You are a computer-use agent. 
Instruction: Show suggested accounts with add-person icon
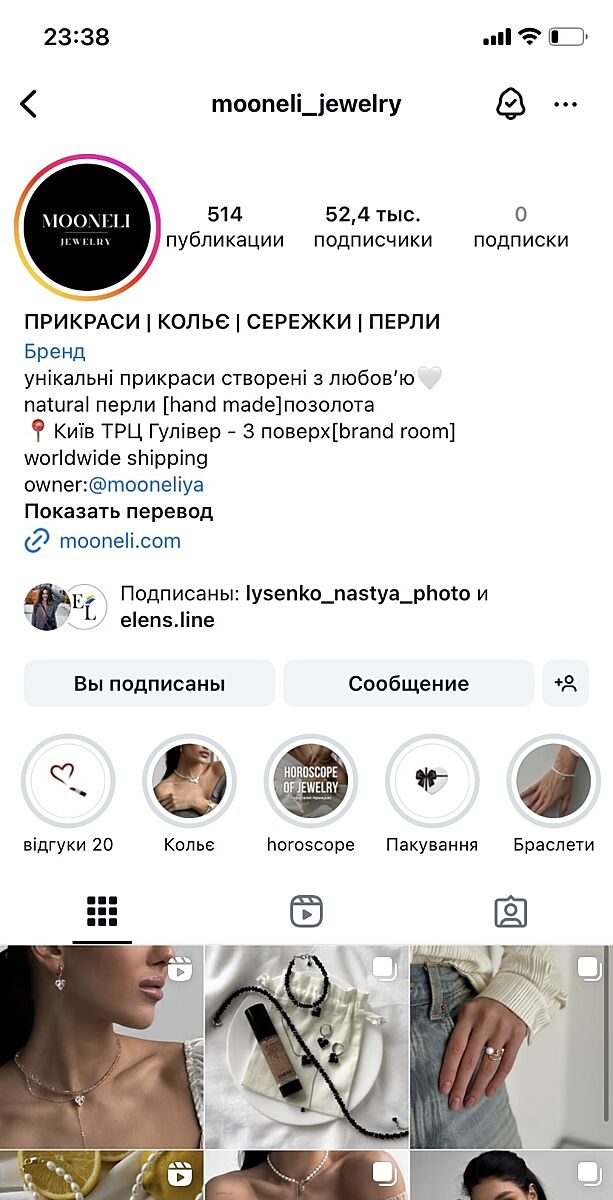[x=565, y=684]
